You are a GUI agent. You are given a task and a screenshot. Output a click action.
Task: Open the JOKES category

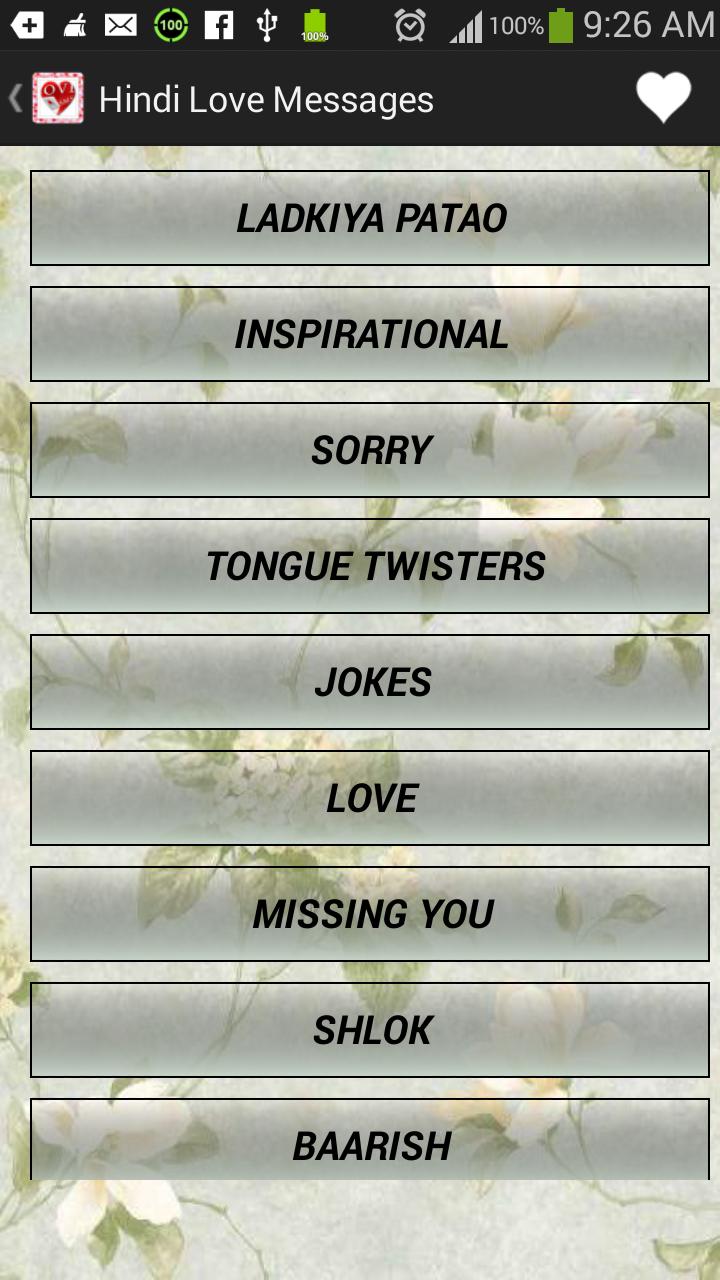370,681
